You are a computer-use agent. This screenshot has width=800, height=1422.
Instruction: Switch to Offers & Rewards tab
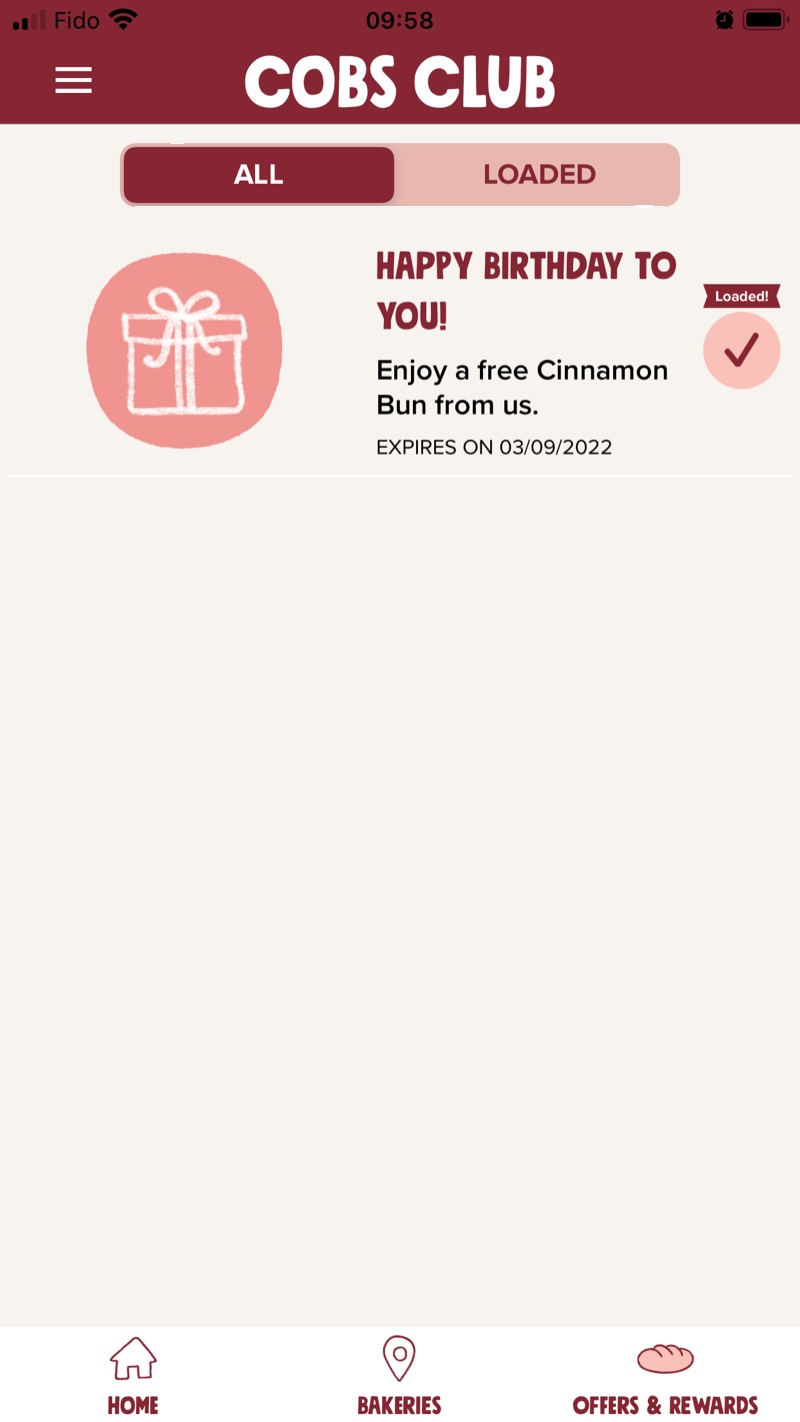(665, 1377)
